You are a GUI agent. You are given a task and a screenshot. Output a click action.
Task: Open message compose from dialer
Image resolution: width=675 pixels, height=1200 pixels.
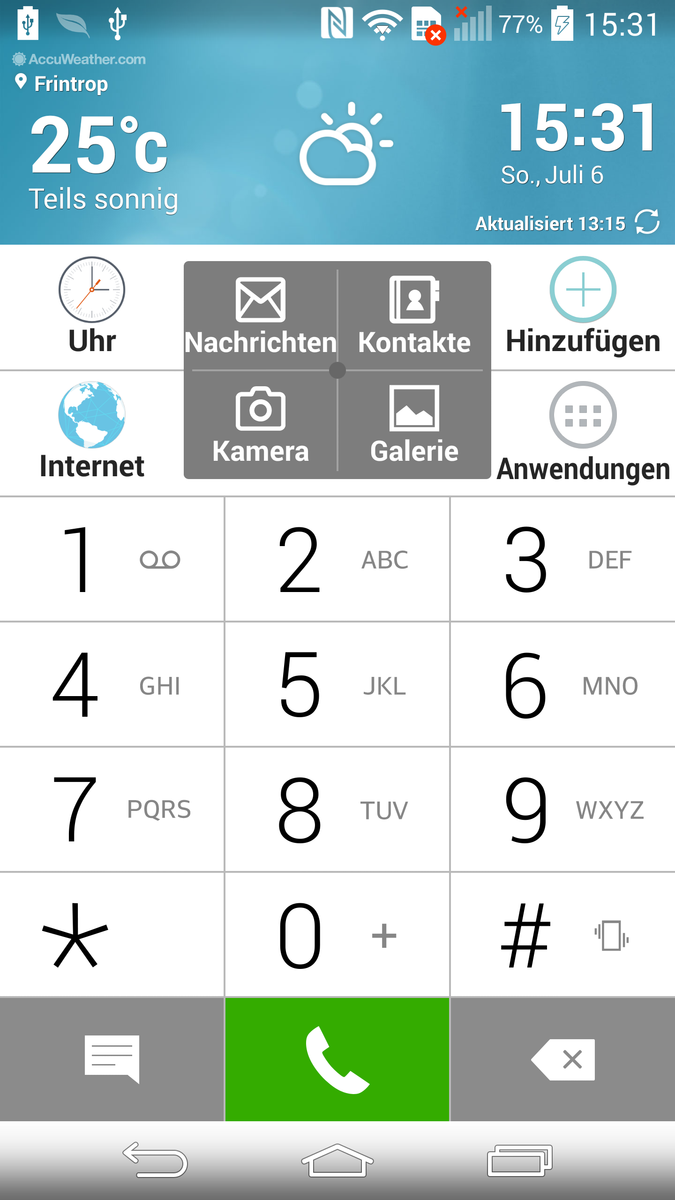[112, 1059]
